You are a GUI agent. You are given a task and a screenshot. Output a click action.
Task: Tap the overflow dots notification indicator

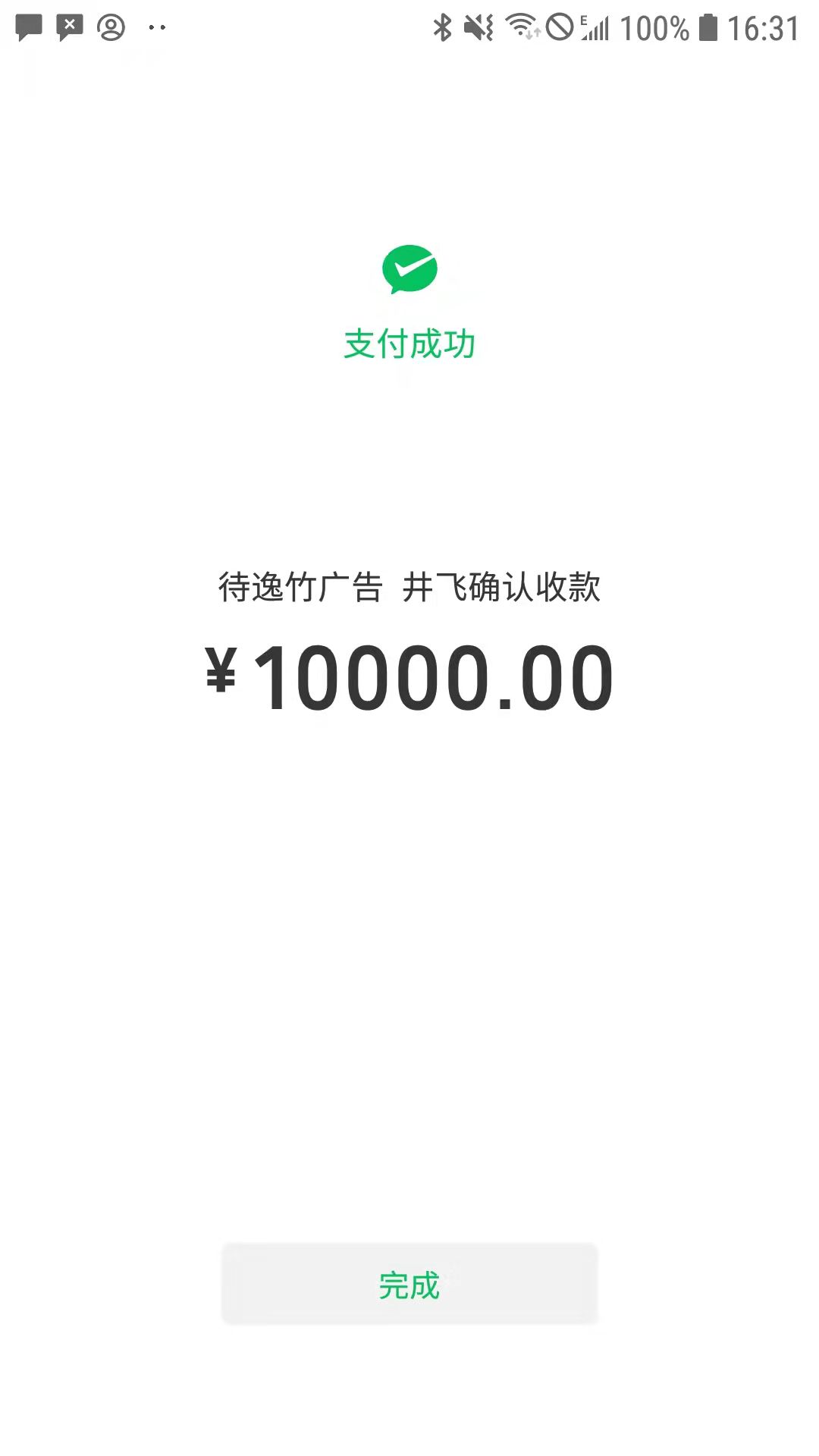click(x=157, y=28)
